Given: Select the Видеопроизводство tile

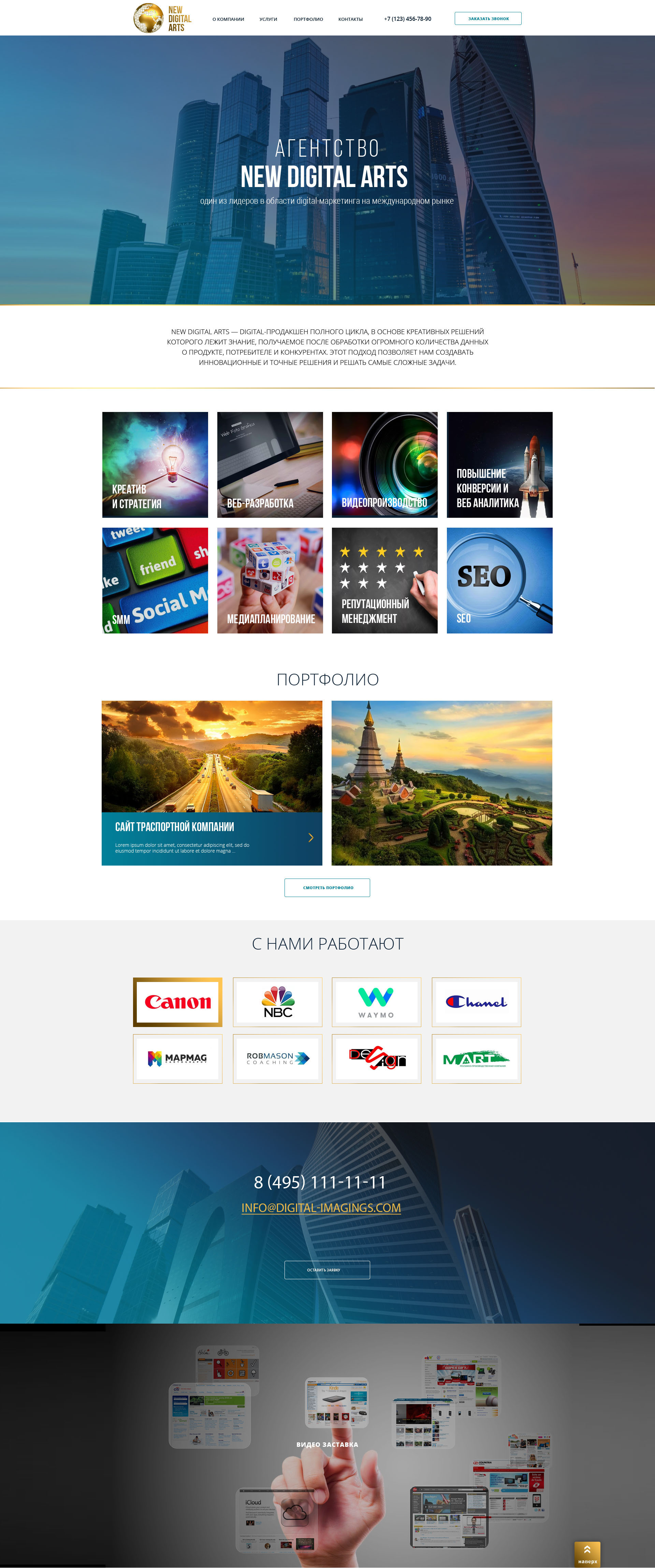Looking at the screenshot, I should click(x=384, y=465).
